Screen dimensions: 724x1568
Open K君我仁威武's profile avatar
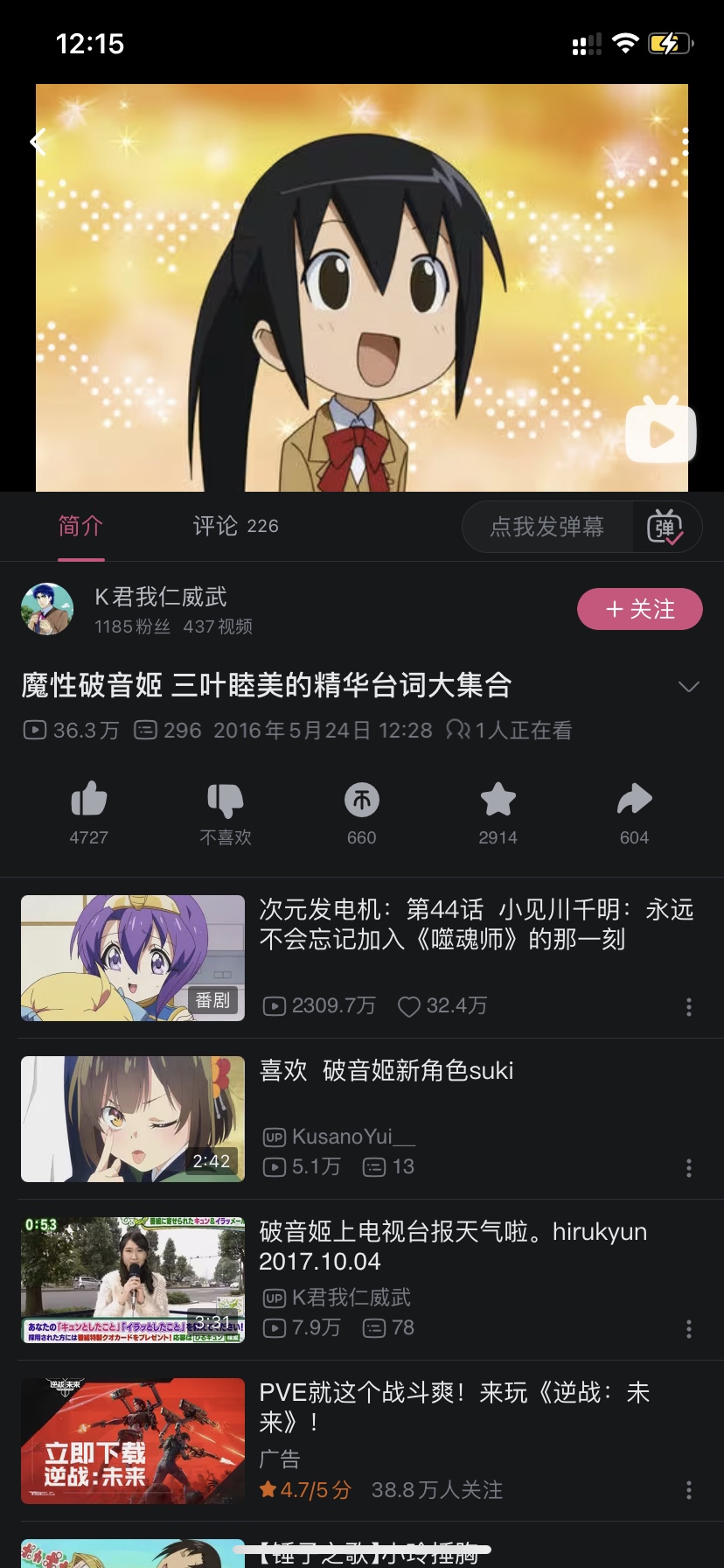pos(47,609)
